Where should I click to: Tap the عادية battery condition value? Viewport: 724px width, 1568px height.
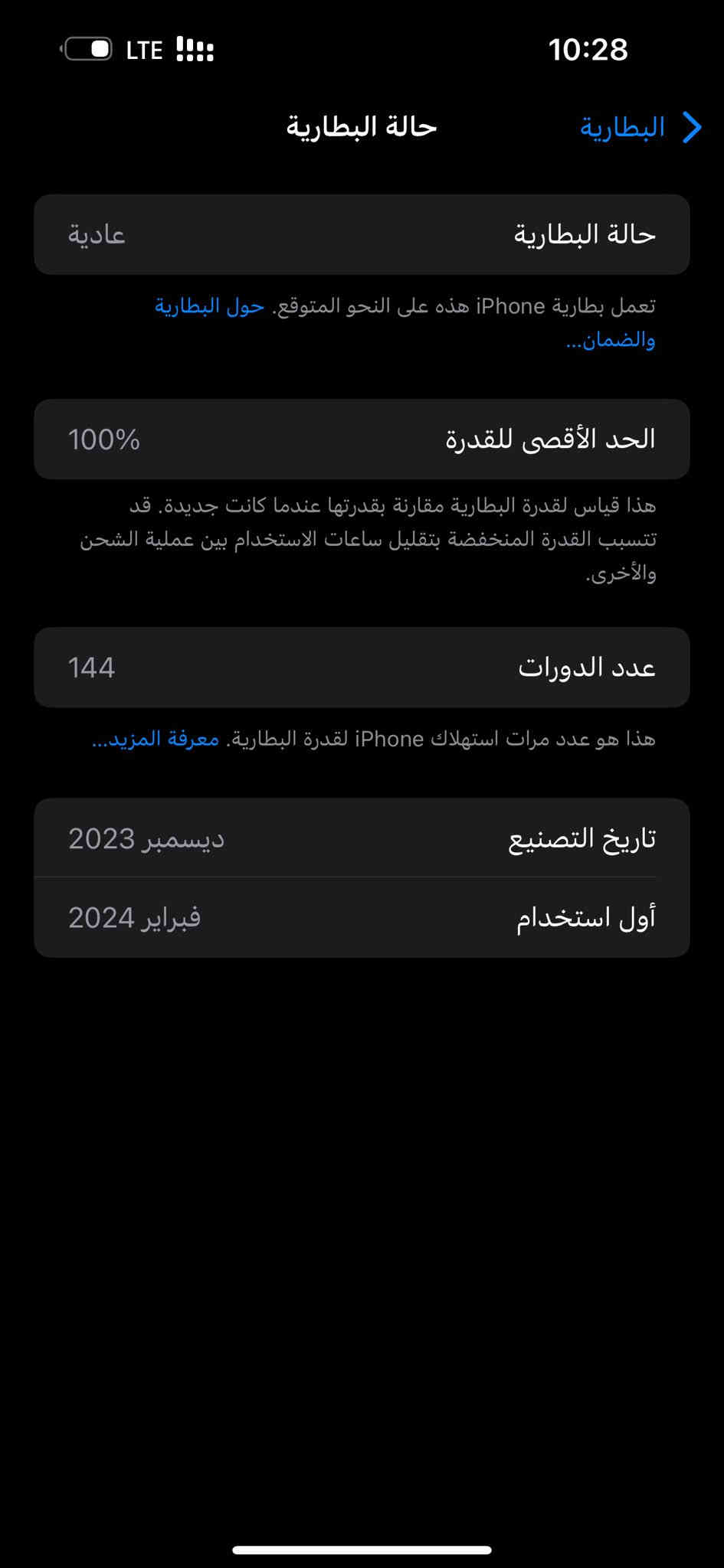point(97,234)
